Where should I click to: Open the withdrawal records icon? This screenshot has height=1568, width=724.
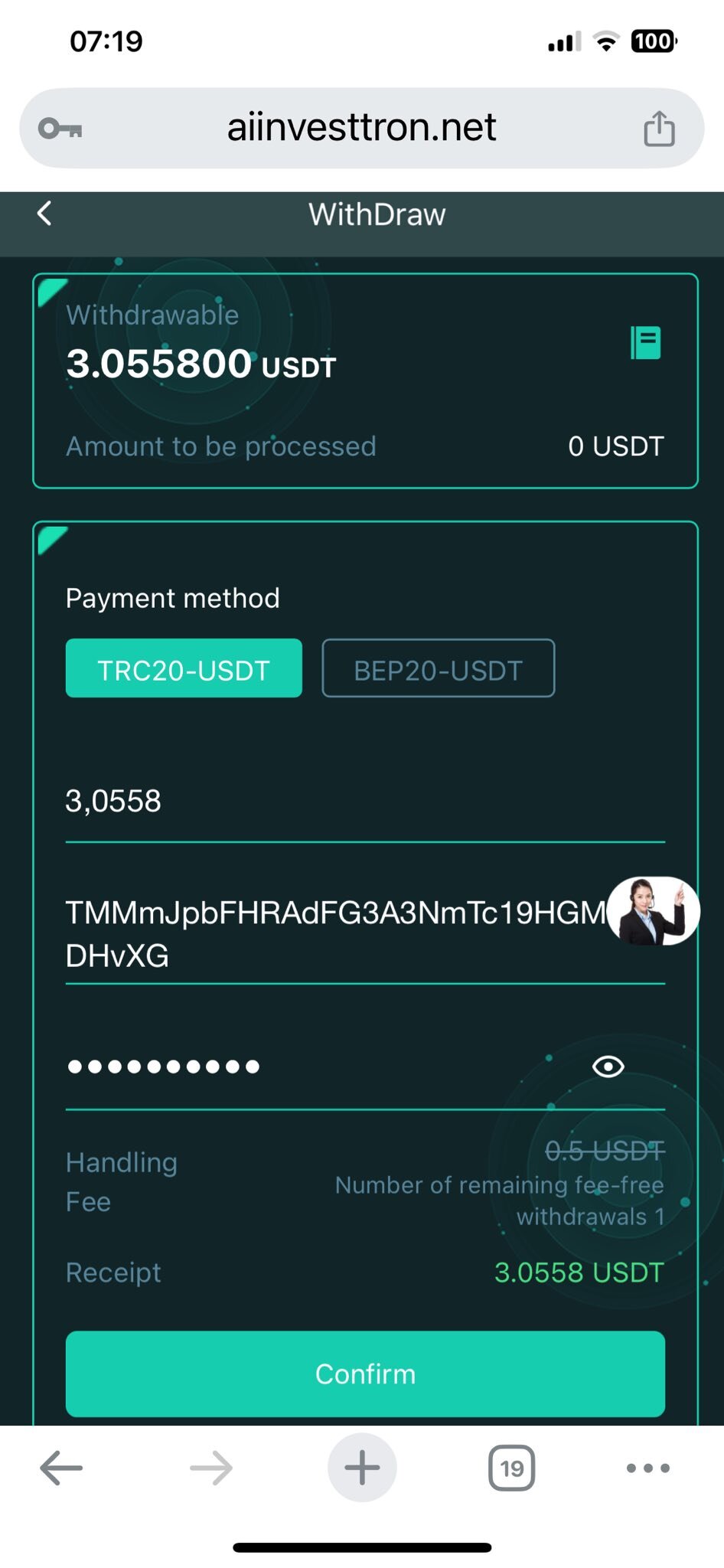(x=645, y=342)
